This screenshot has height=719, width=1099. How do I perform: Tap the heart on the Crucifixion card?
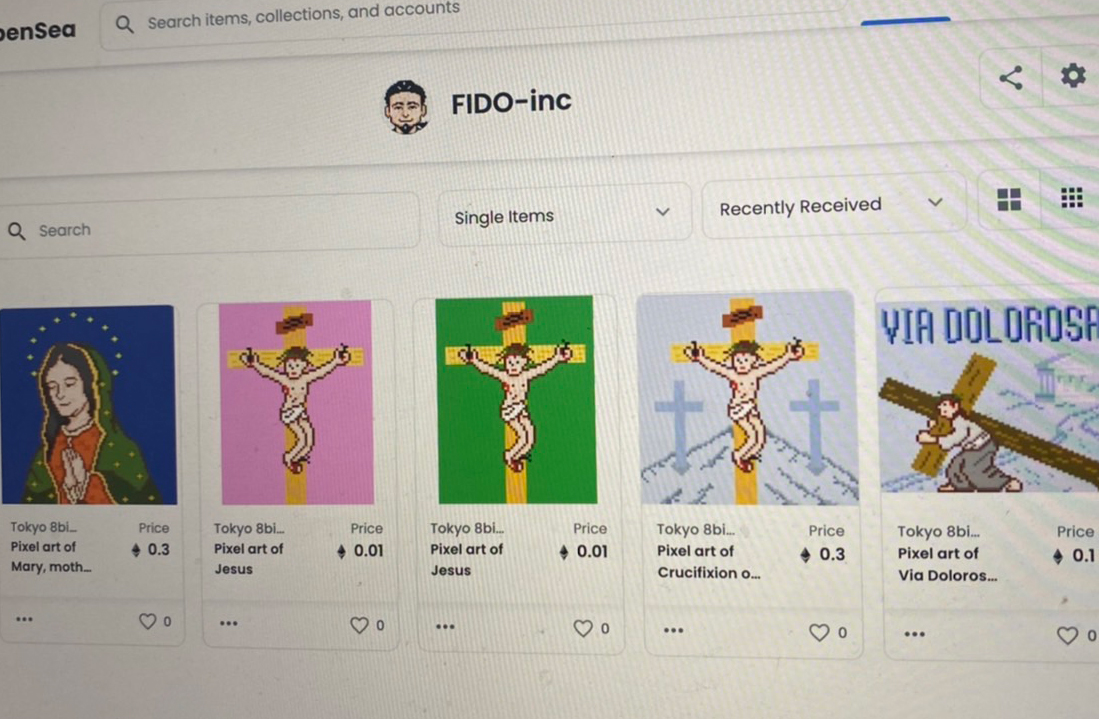coord(820,632)
